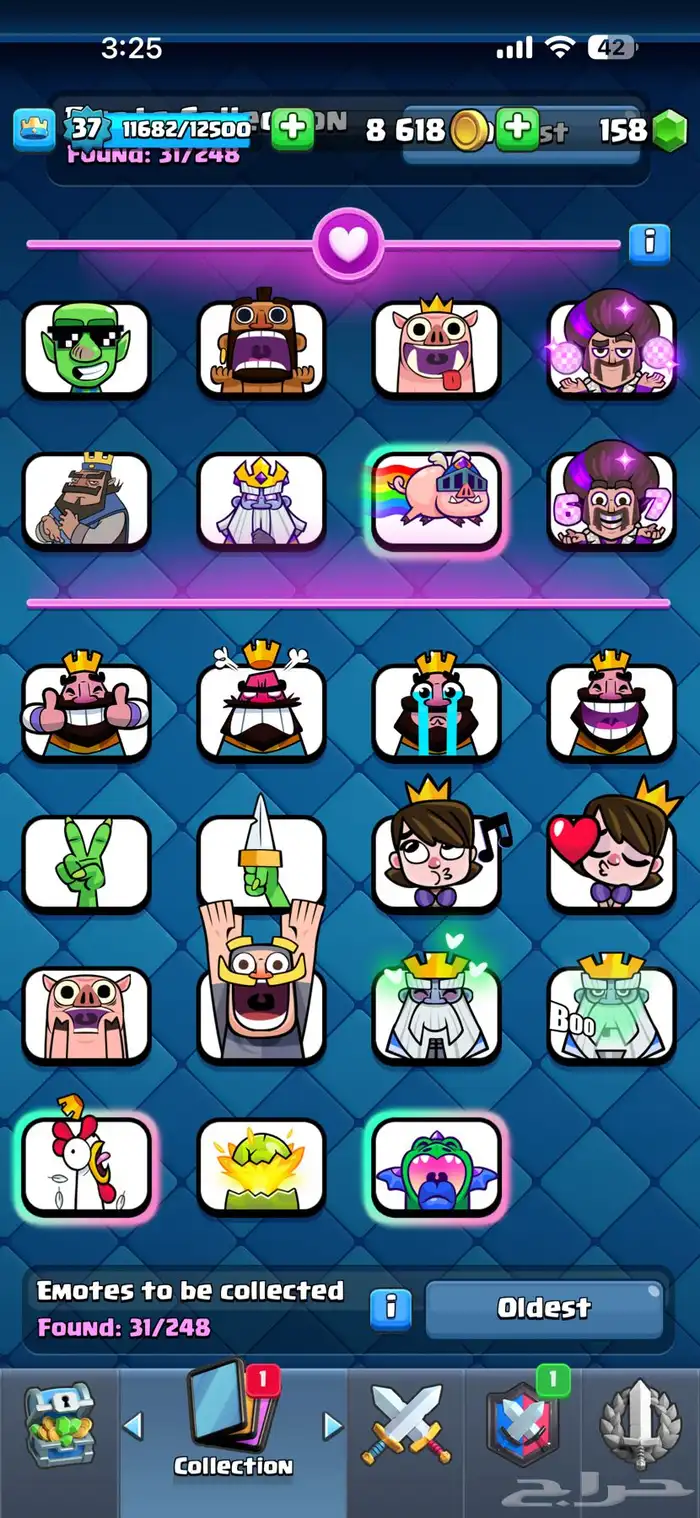Tap the left arrow beside Collection

[133, 1426]
